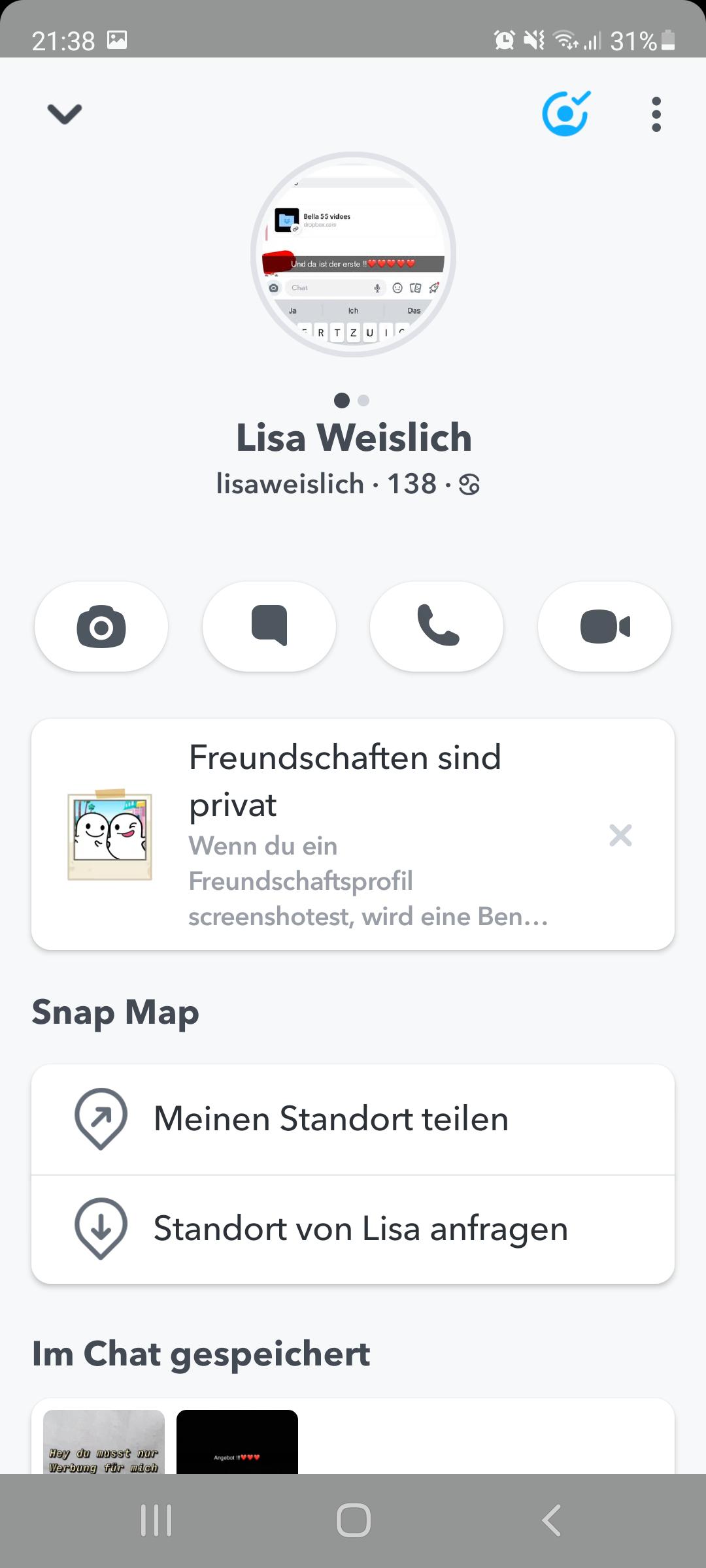Tap the battery indicator in the status bar
The height and width of the screenshot is (1568, 706).
point(666,41)
